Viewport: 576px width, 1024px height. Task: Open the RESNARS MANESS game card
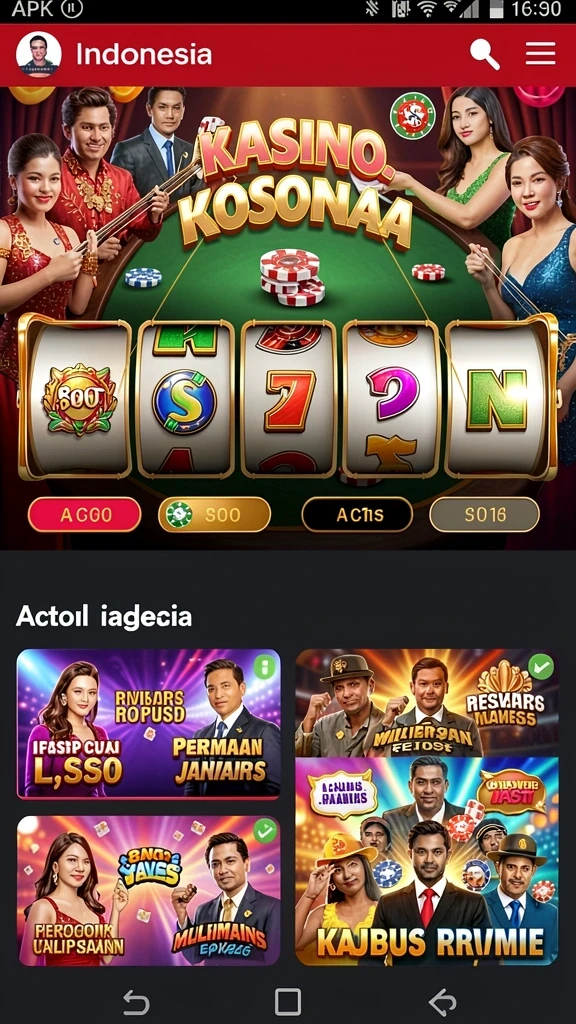pos(427,703)
